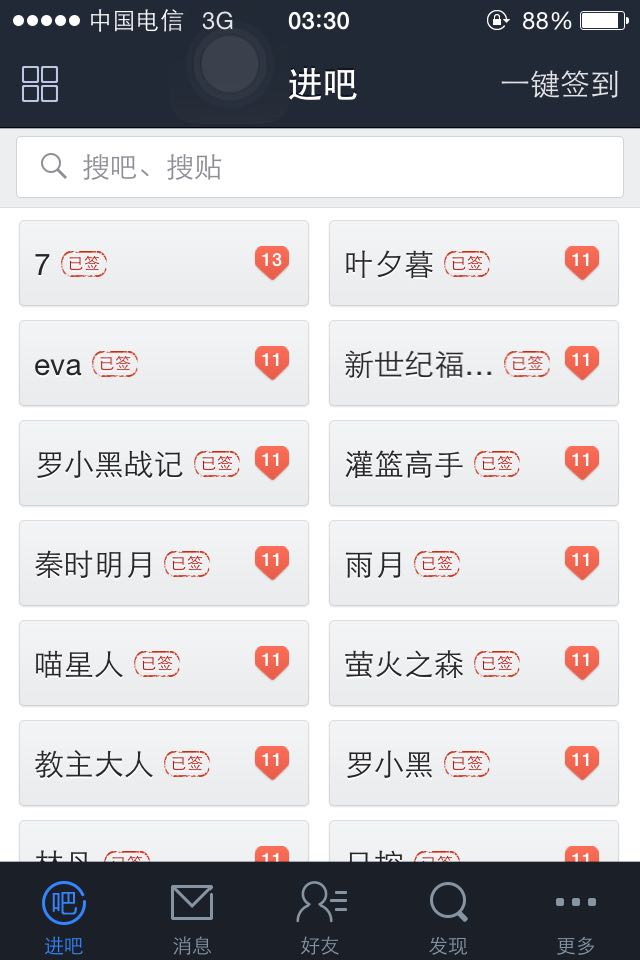640x960 pixels.
Task: Go to the 新世纪福… bar
Action: [x=474, y=364]
